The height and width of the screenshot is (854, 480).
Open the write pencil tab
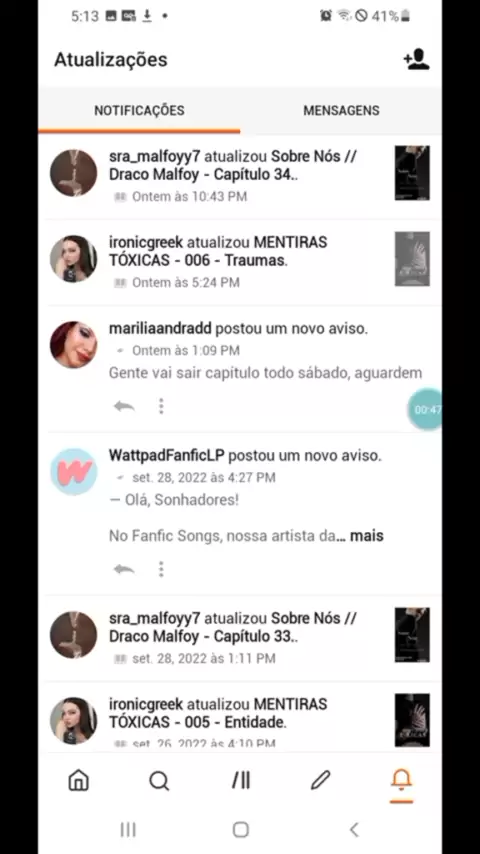click(320, 780)
